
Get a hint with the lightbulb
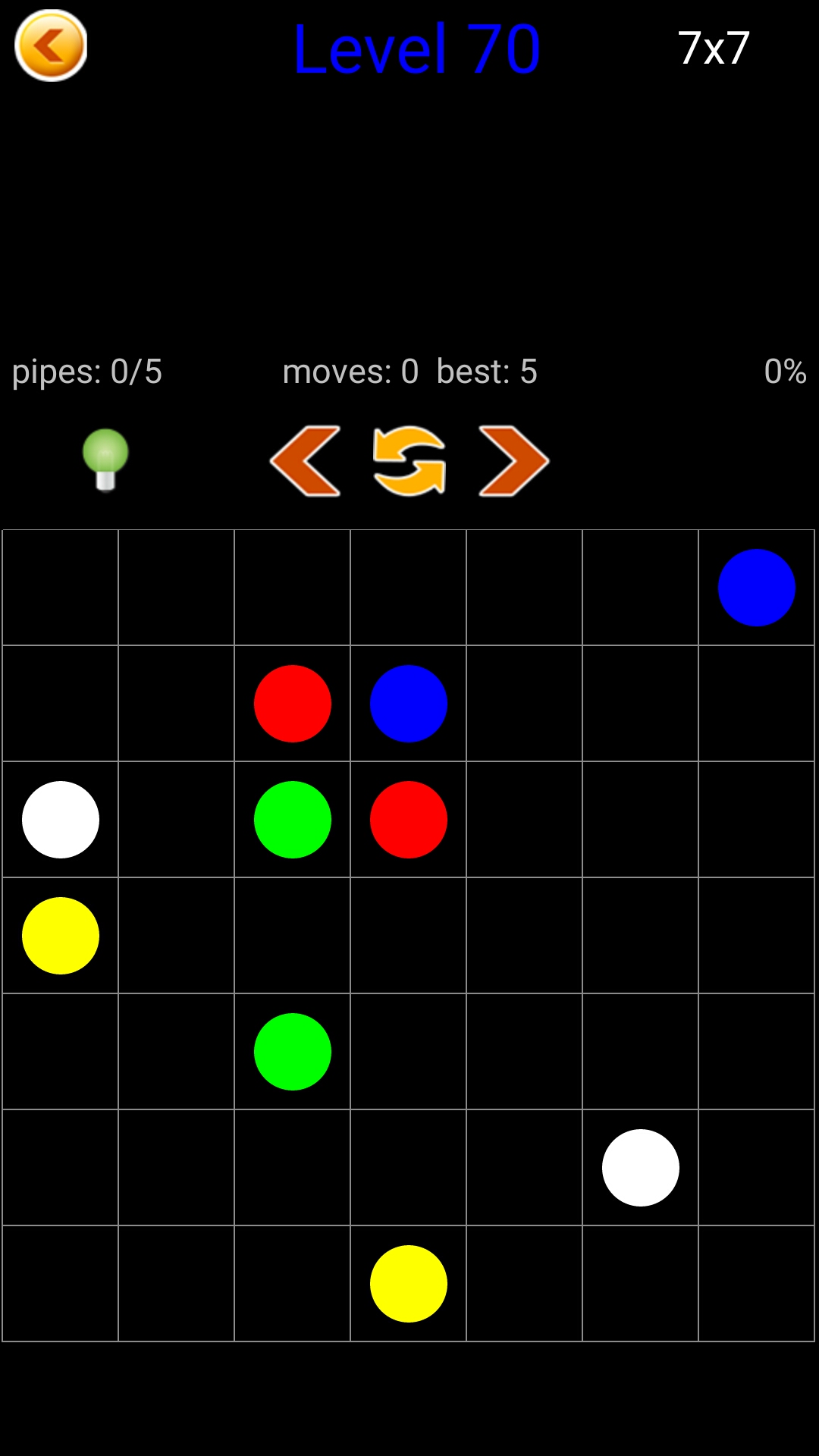[105, 460]
